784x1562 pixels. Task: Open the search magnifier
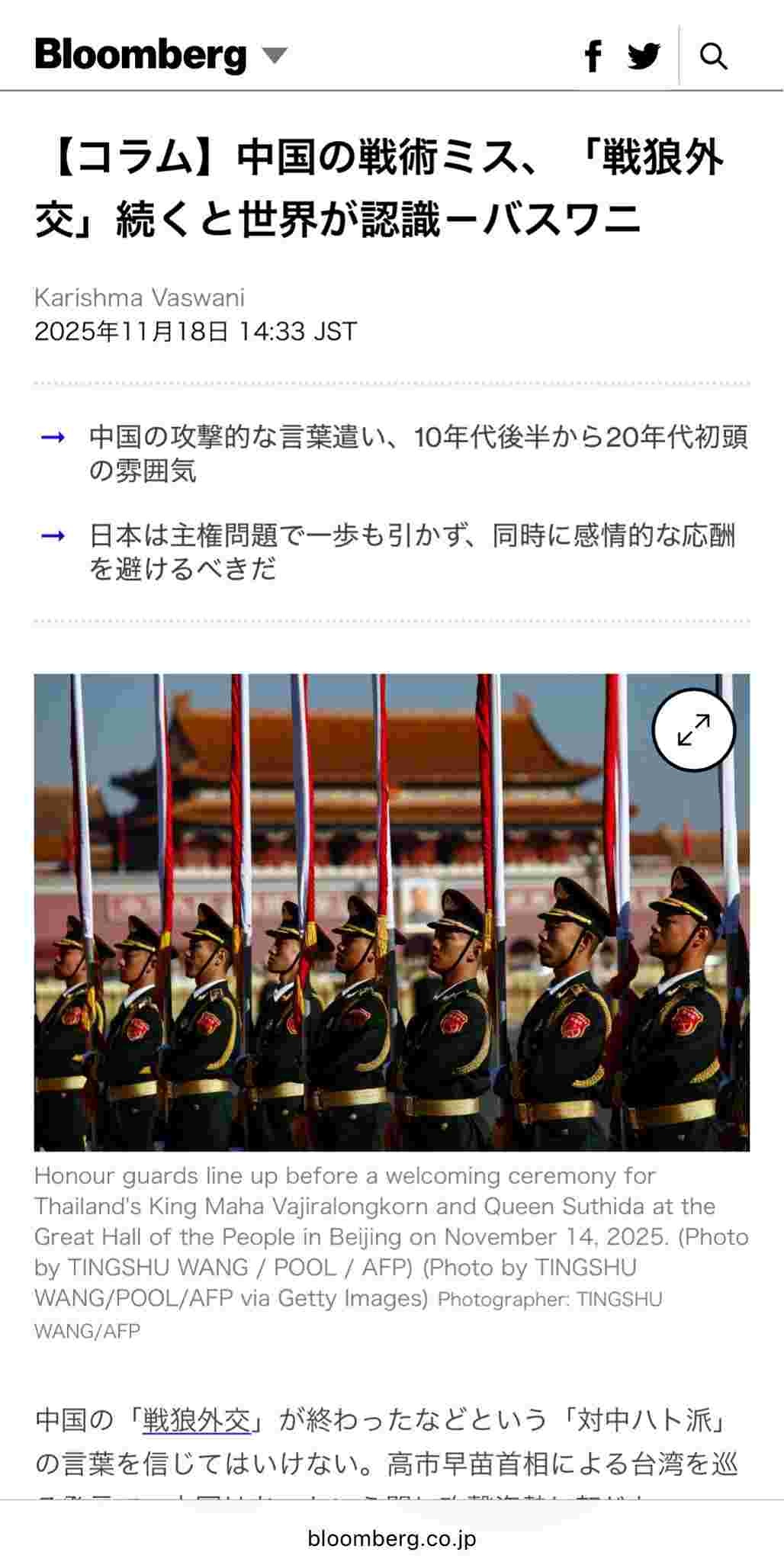(713, 56)
